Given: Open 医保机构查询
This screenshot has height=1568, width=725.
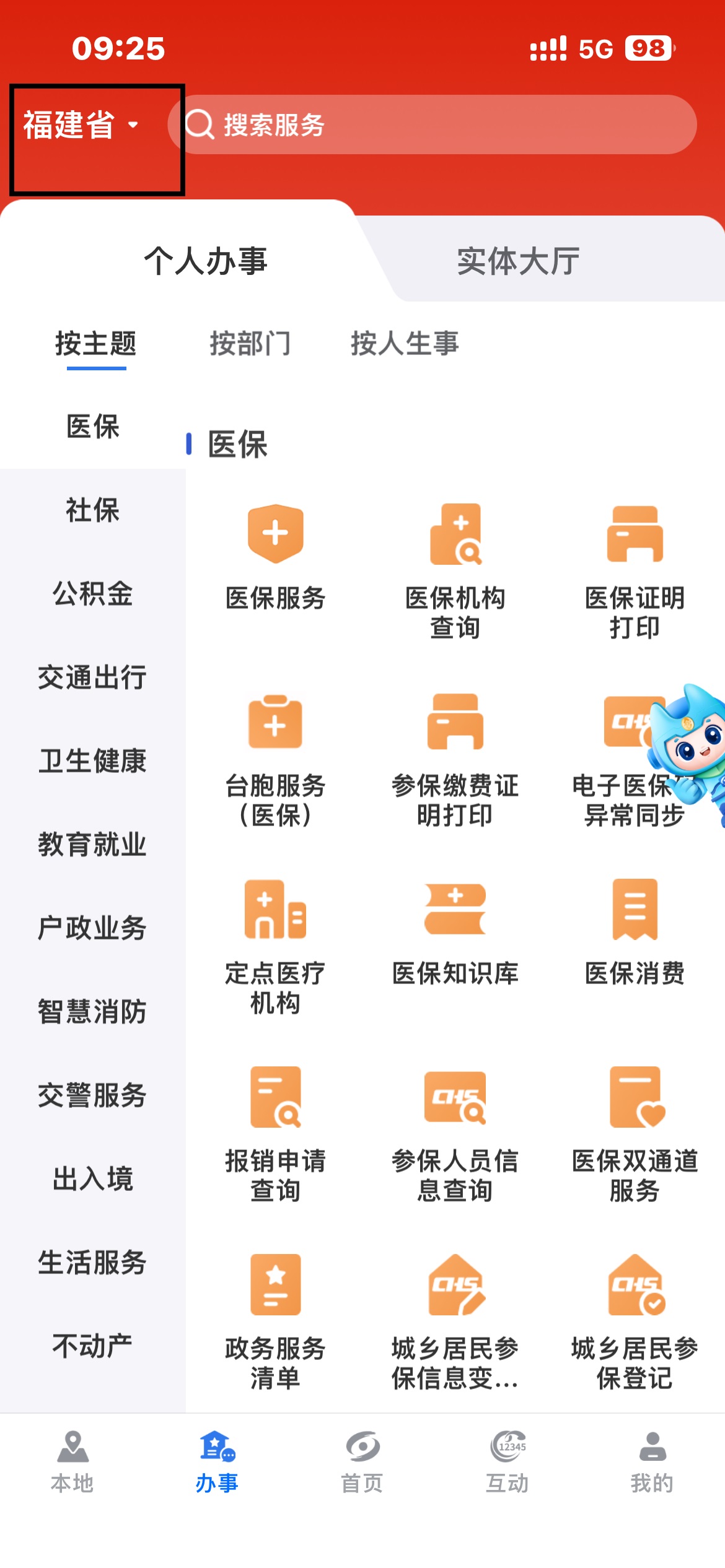Looking at the screenshot, I should pyautogui.click(x=455, y=570).
